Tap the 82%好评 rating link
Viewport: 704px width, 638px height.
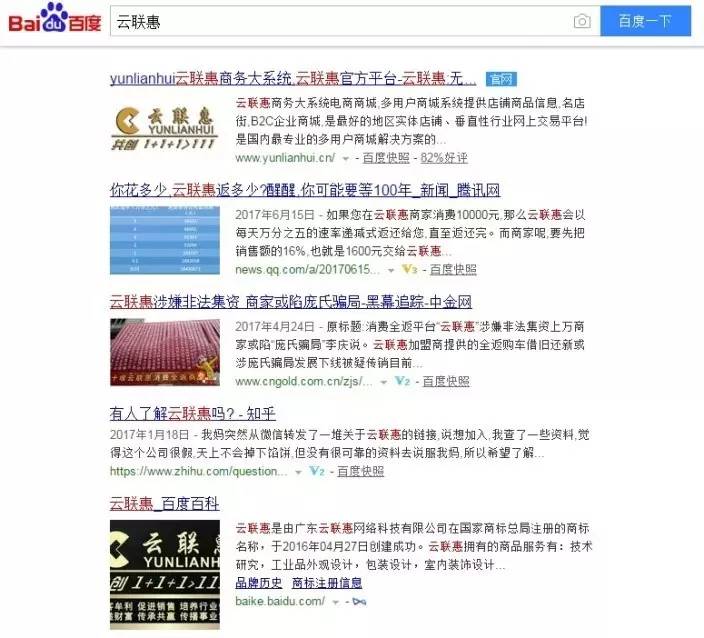pos(444,158)
